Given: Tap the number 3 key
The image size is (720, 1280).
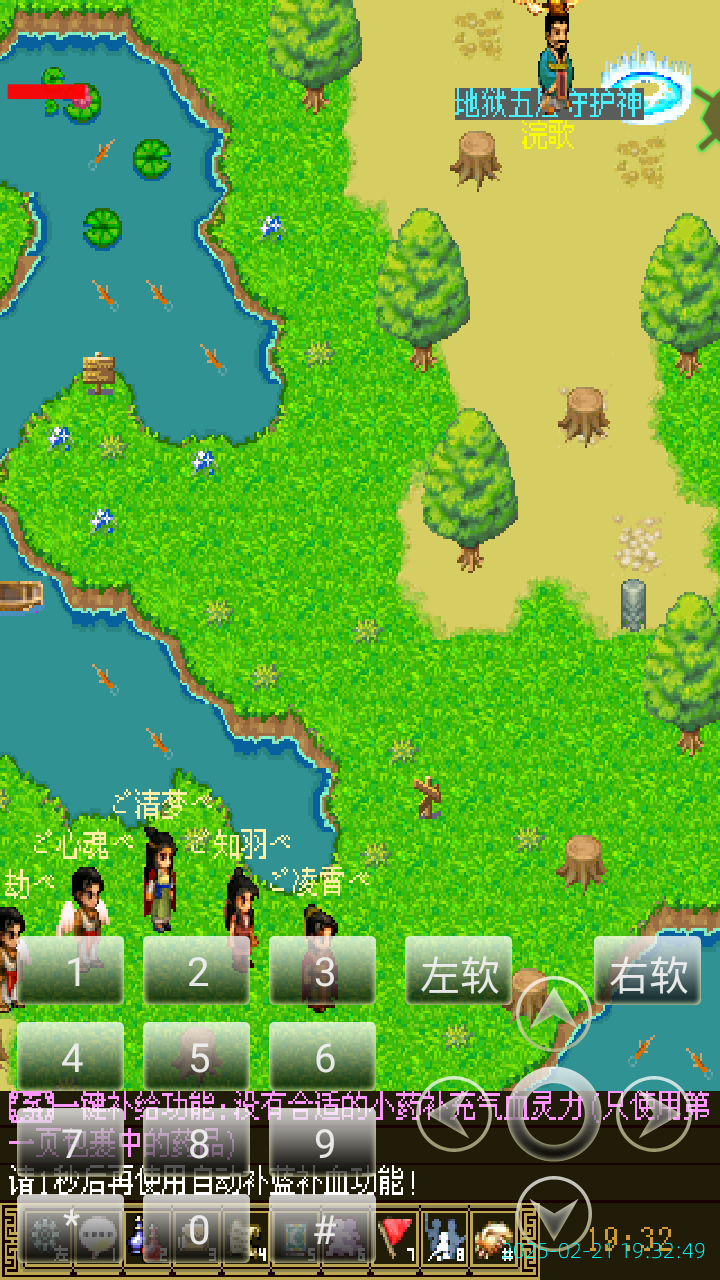Looking at the screenshot, I should pyautogui.click(x=323, y=971).
